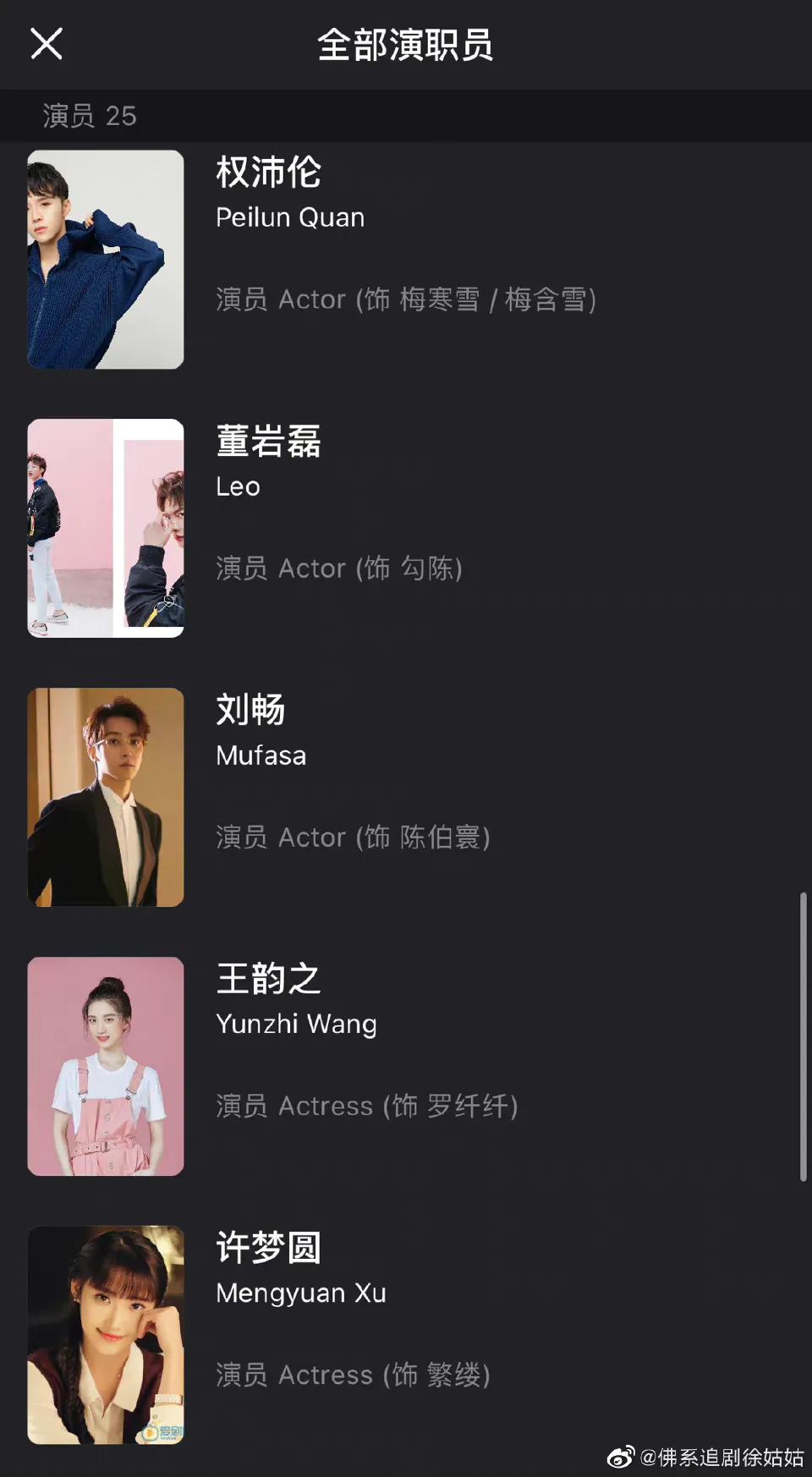Click the name 董岩磊

267,442
